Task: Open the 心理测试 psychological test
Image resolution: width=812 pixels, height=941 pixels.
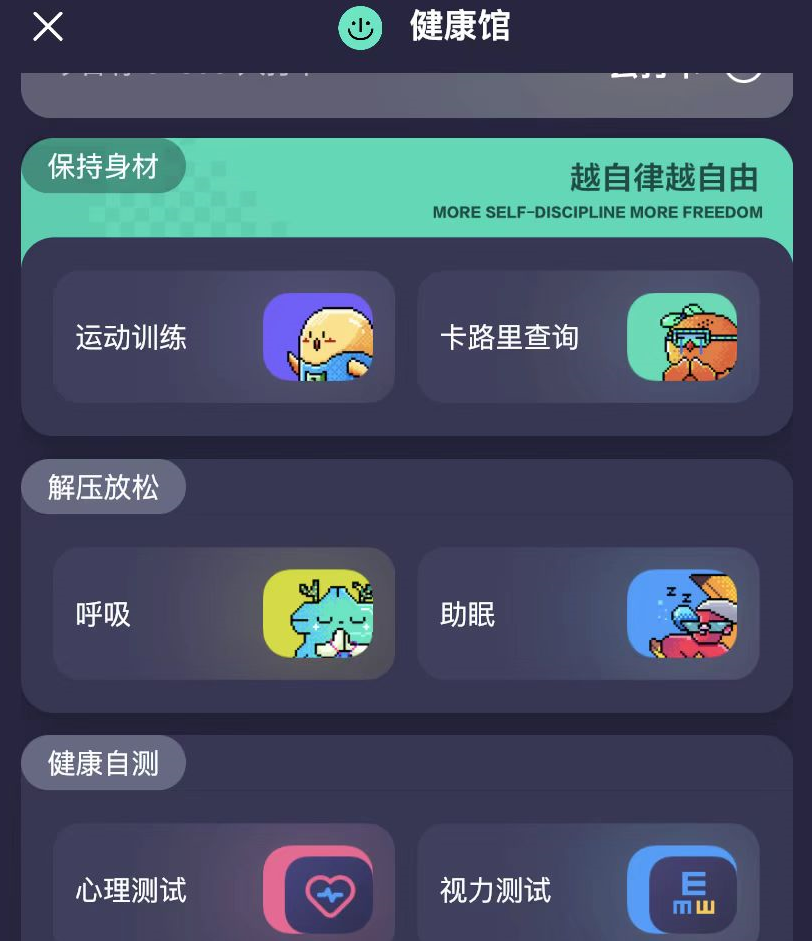Action: pyautogui.click(x=223, y=889)
